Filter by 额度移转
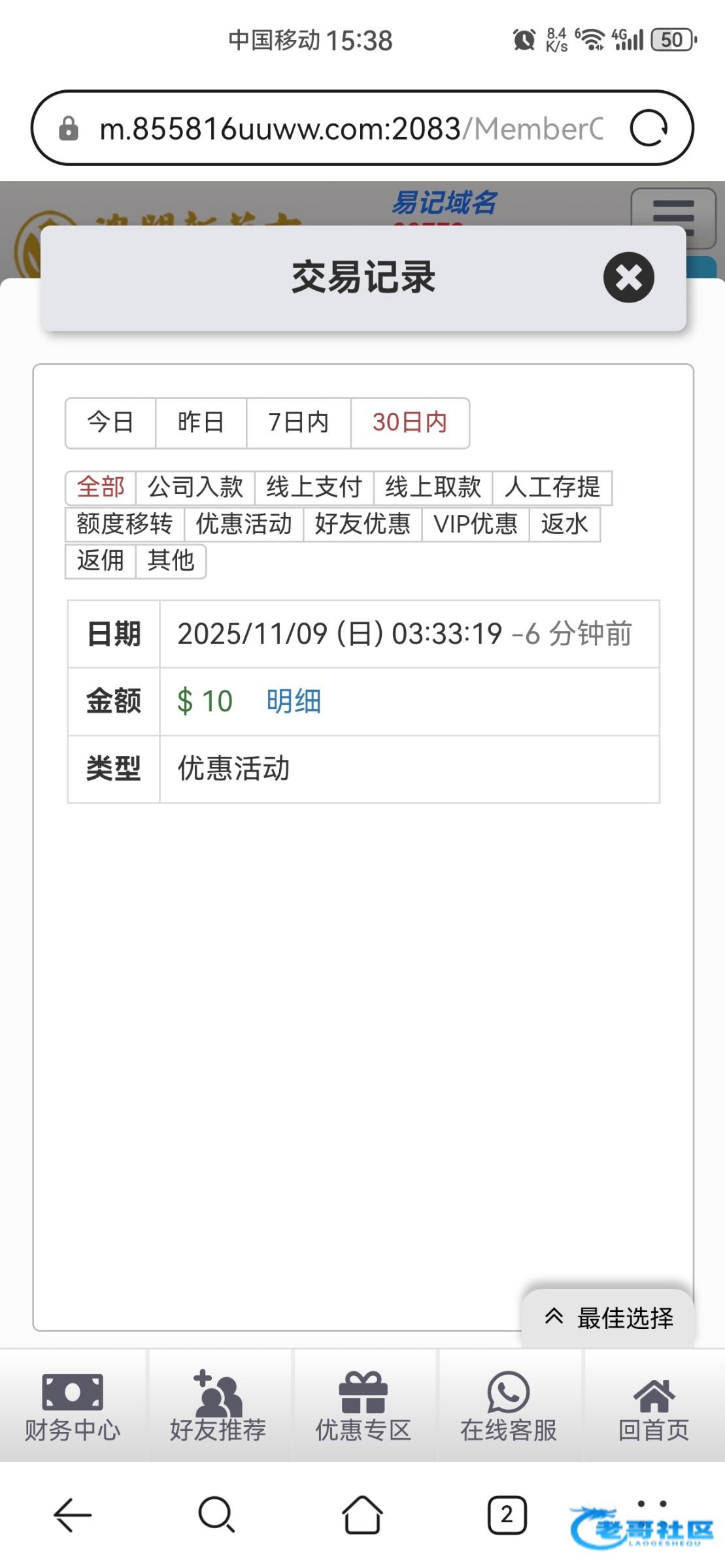725x1568 pixels. coord(124,524)
